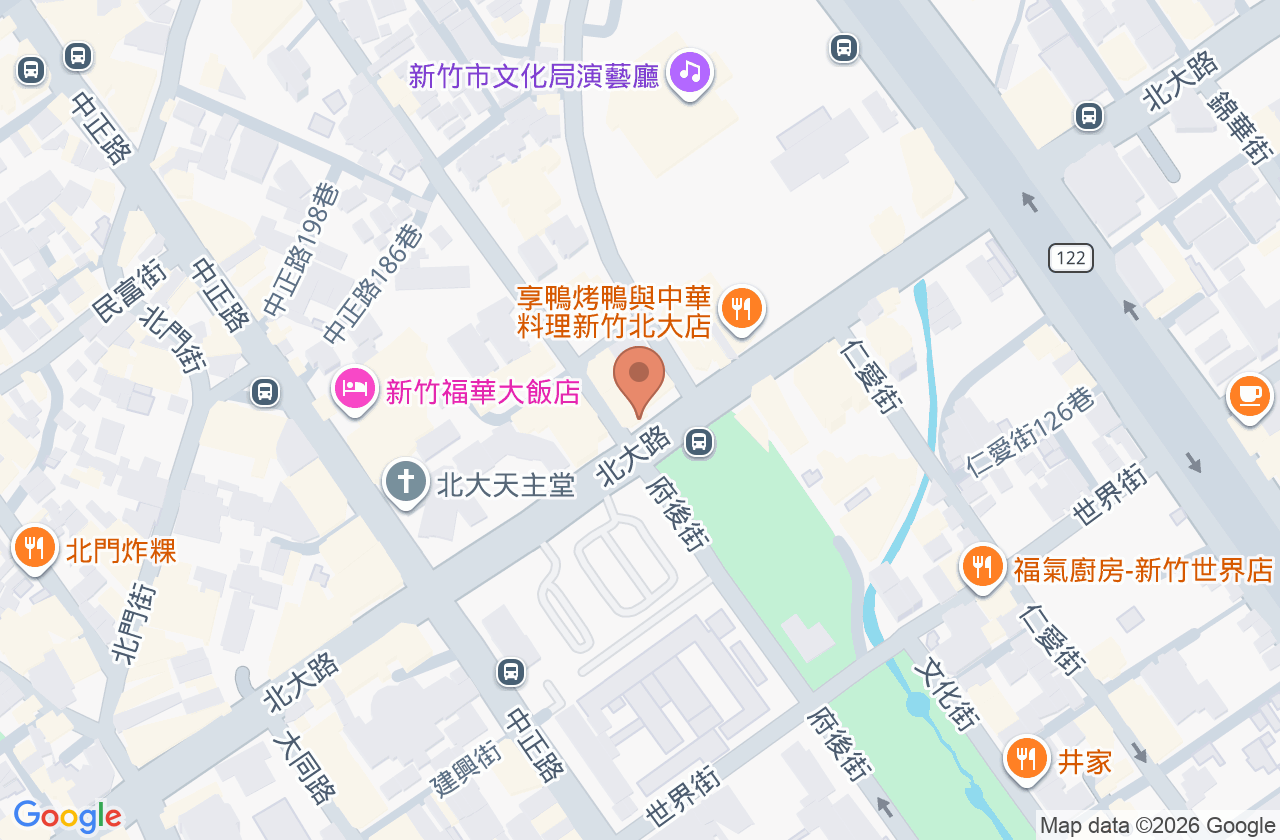Select 享鴨烤鴨與中華料理新竹北大店 restaurant marker
This screenshot has width=1280, height=840.
[741, 310]
